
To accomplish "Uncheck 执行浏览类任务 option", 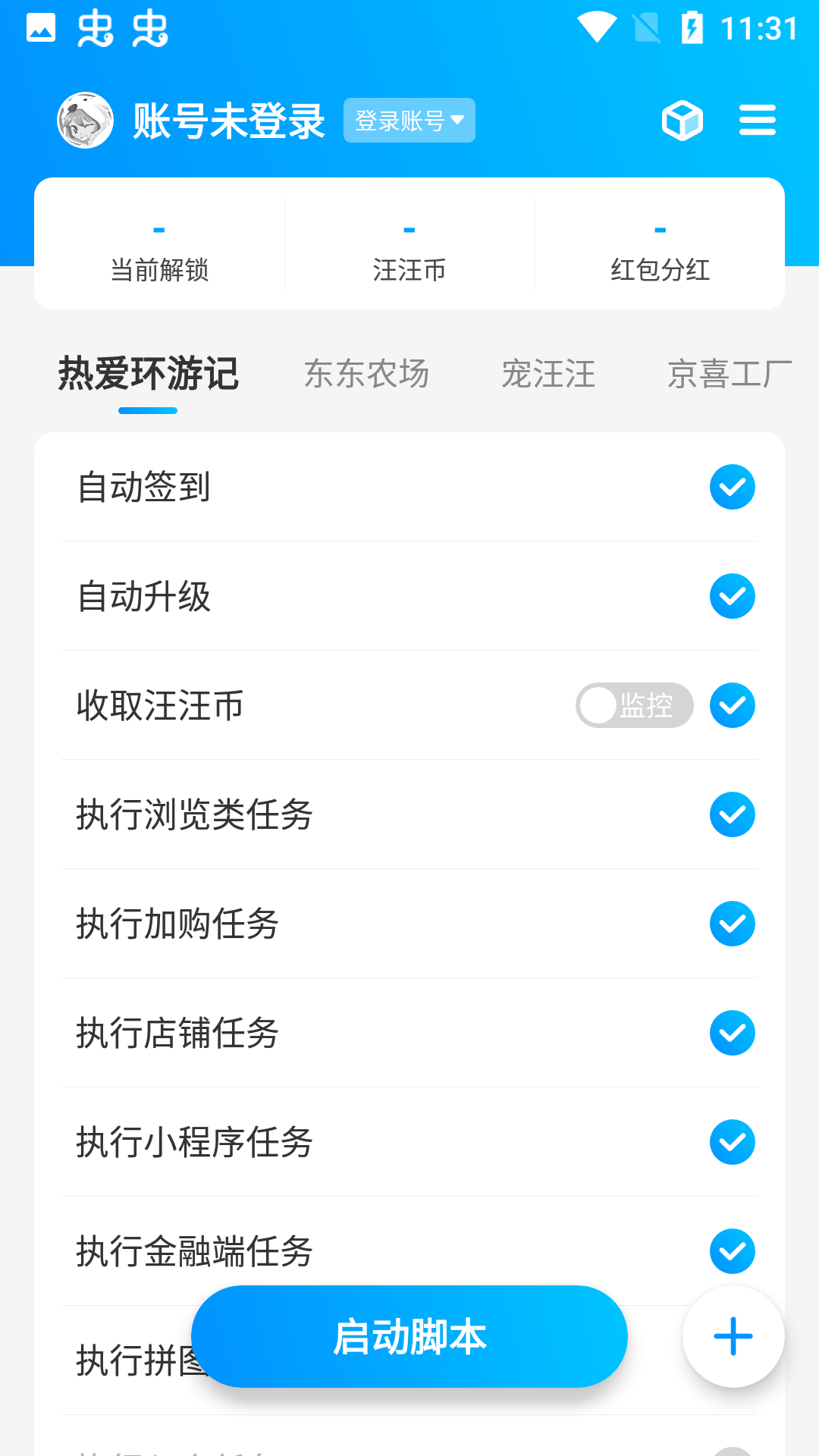I will coord(732,814).
